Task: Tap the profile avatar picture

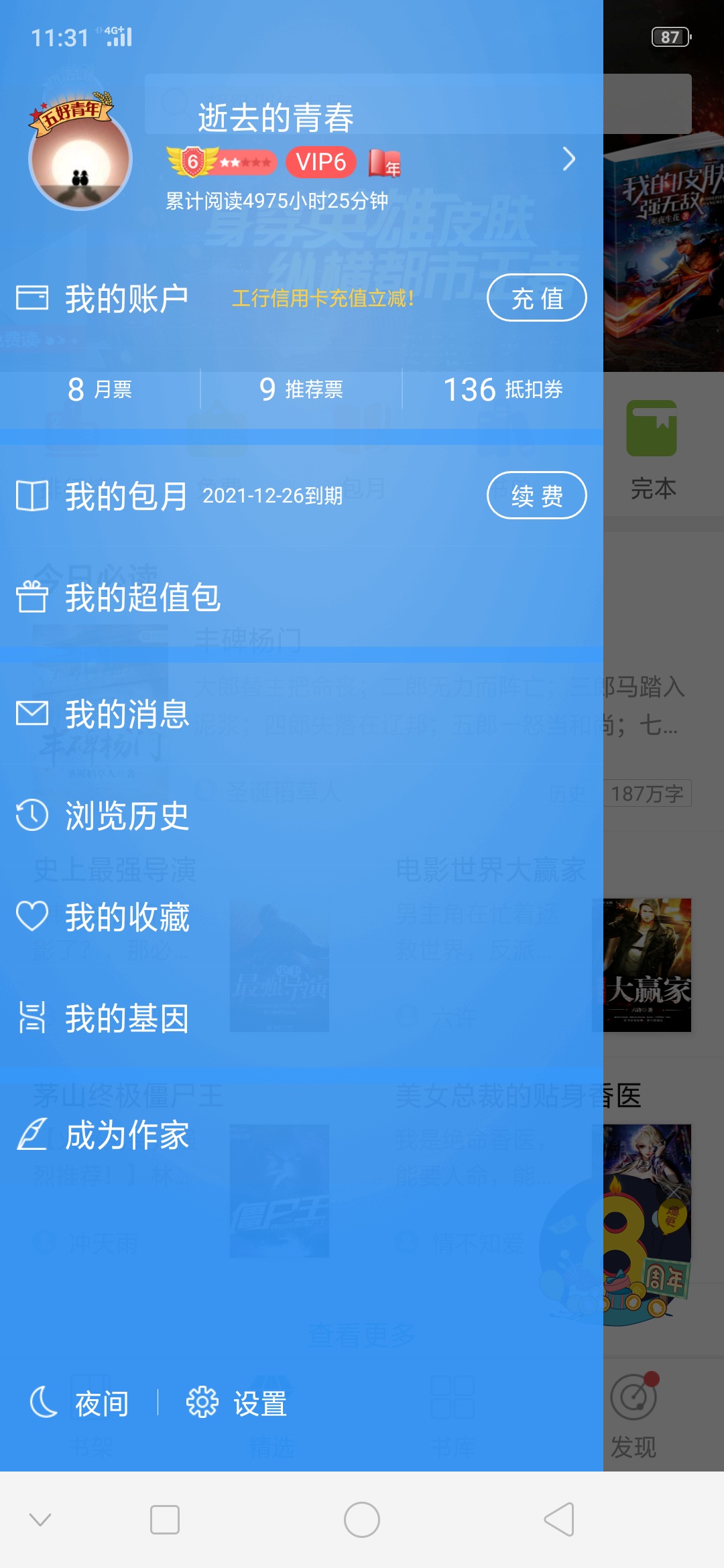Action: pos(80,159)
